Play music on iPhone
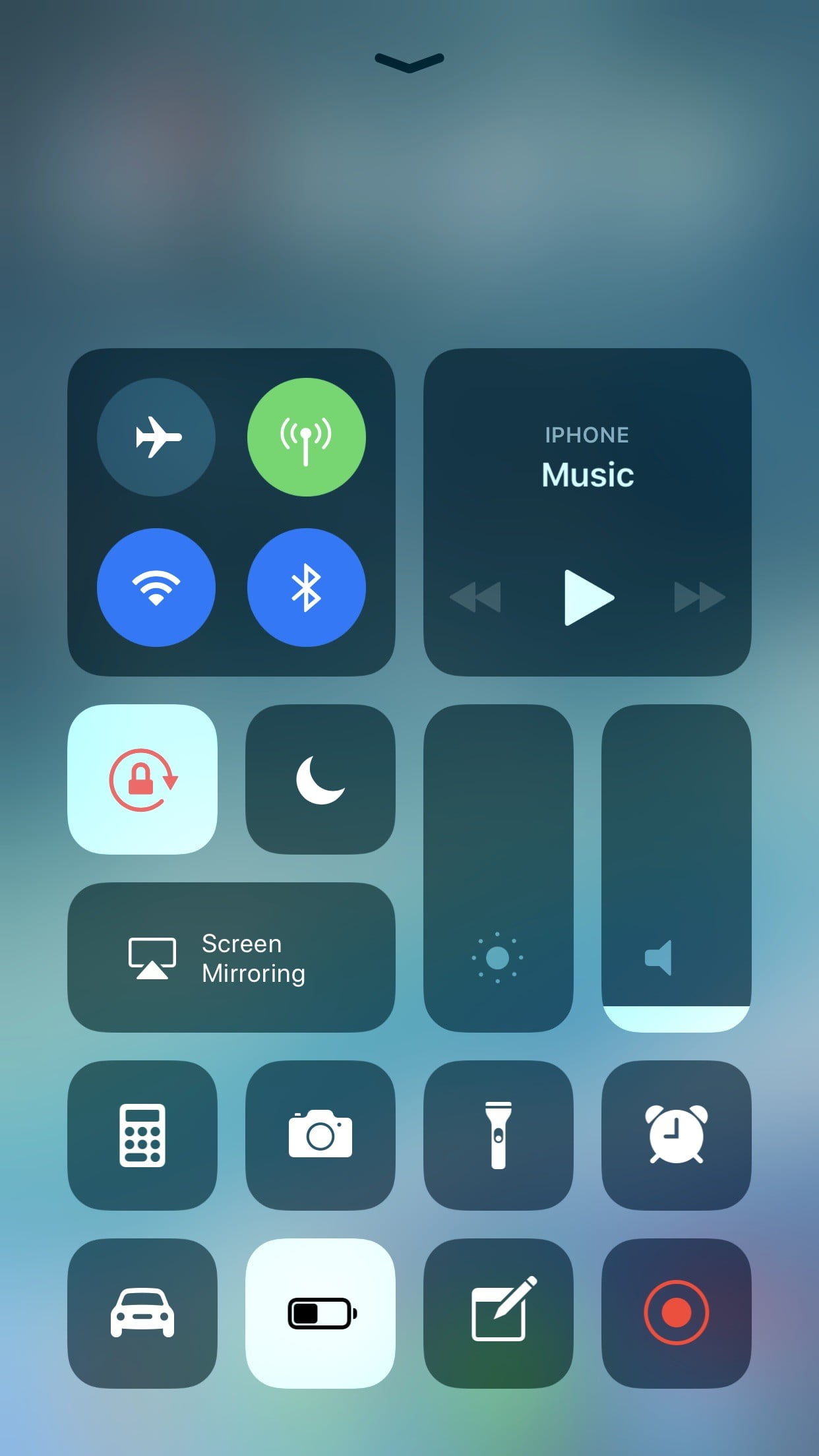Screen dimensions: 819x1456 point(588,597)
